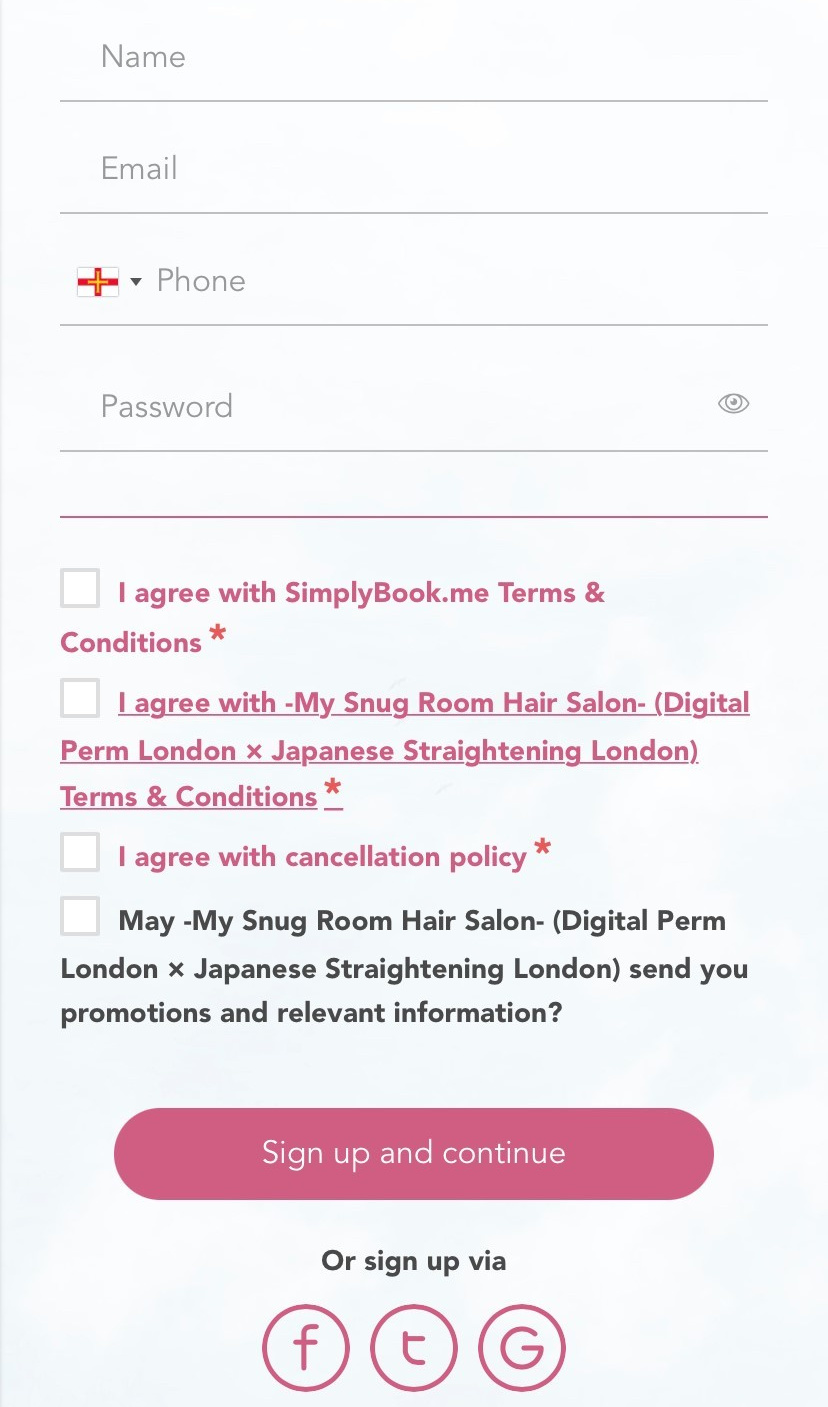Opt in to promotions checkbox
Screen dimensions: 828x1407
(x=80, y=916)
